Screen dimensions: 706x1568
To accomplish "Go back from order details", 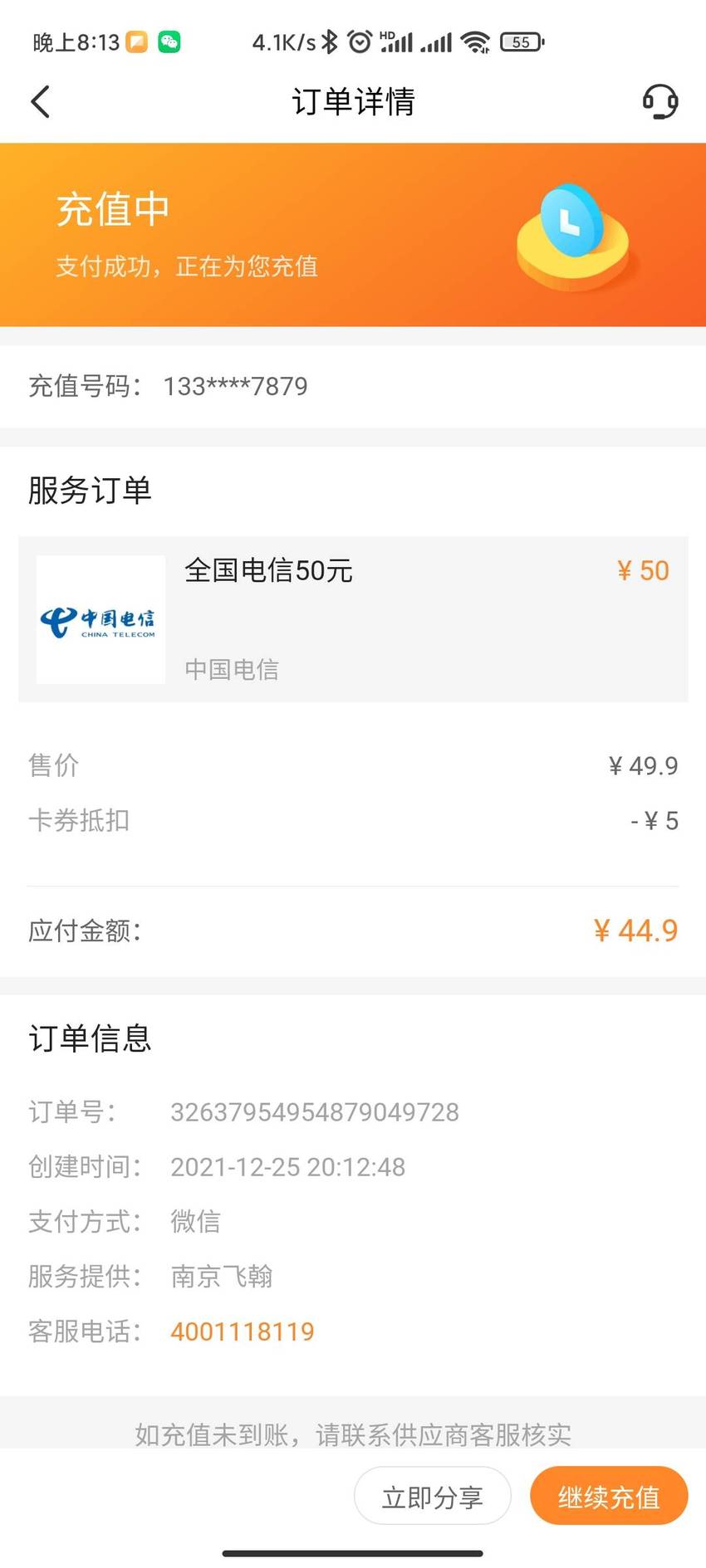I will coord(41,102).
